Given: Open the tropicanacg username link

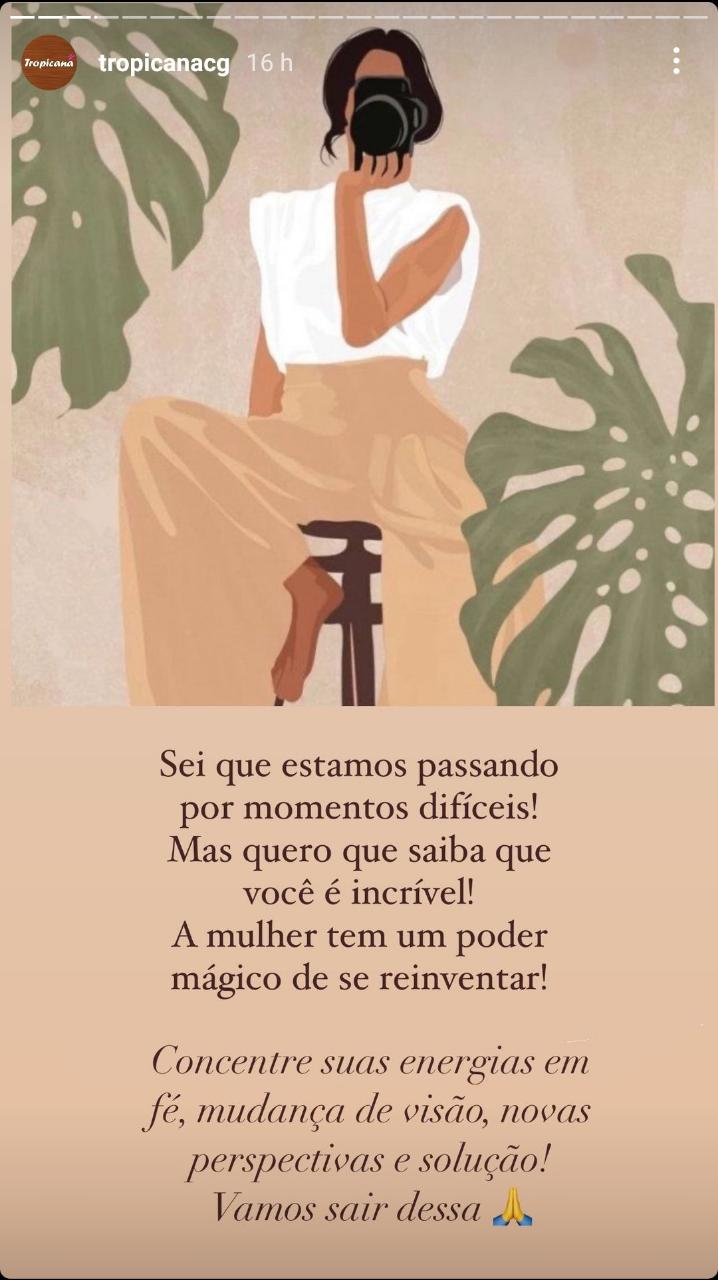Looking at the screenshot, I should (164, 63).
